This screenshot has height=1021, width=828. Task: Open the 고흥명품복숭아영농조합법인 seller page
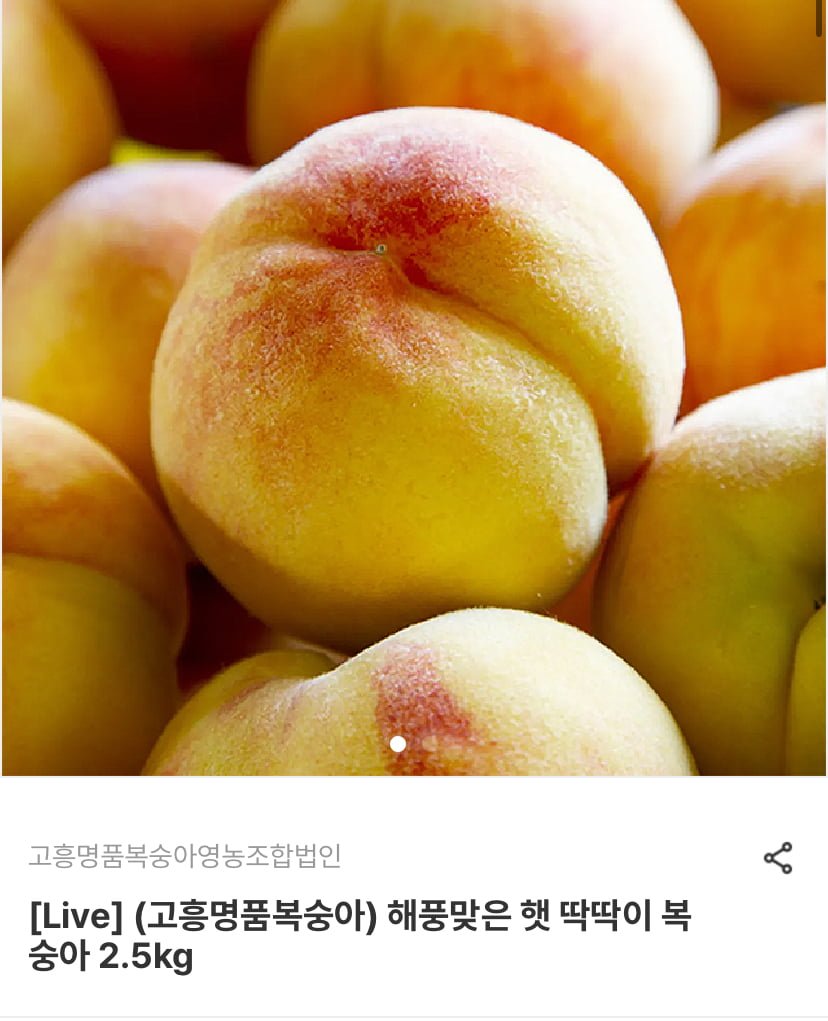pyautogui.click(x=185, y=856)
